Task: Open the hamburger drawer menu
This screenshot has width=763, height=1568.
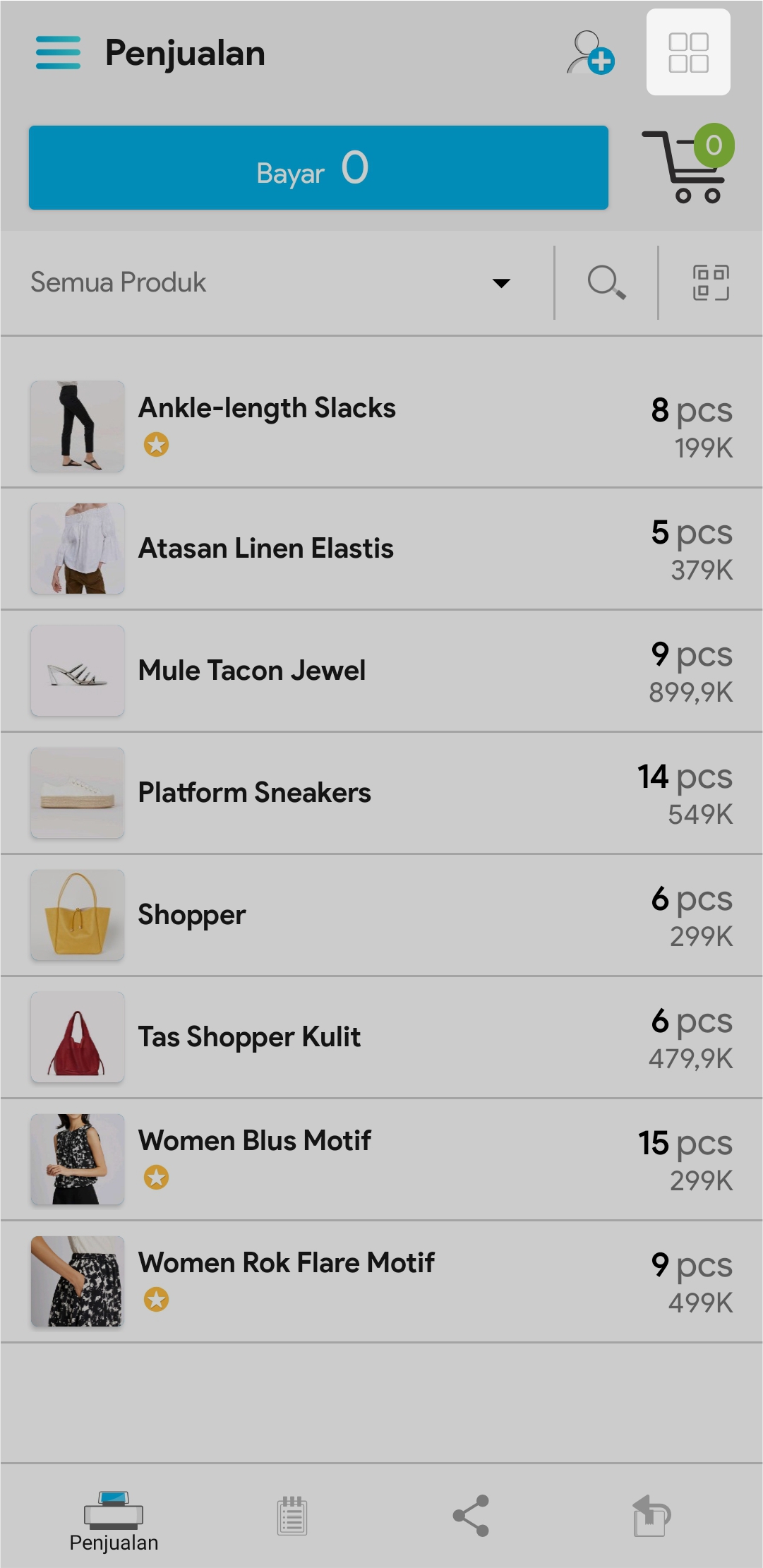Action: (58, 53)
